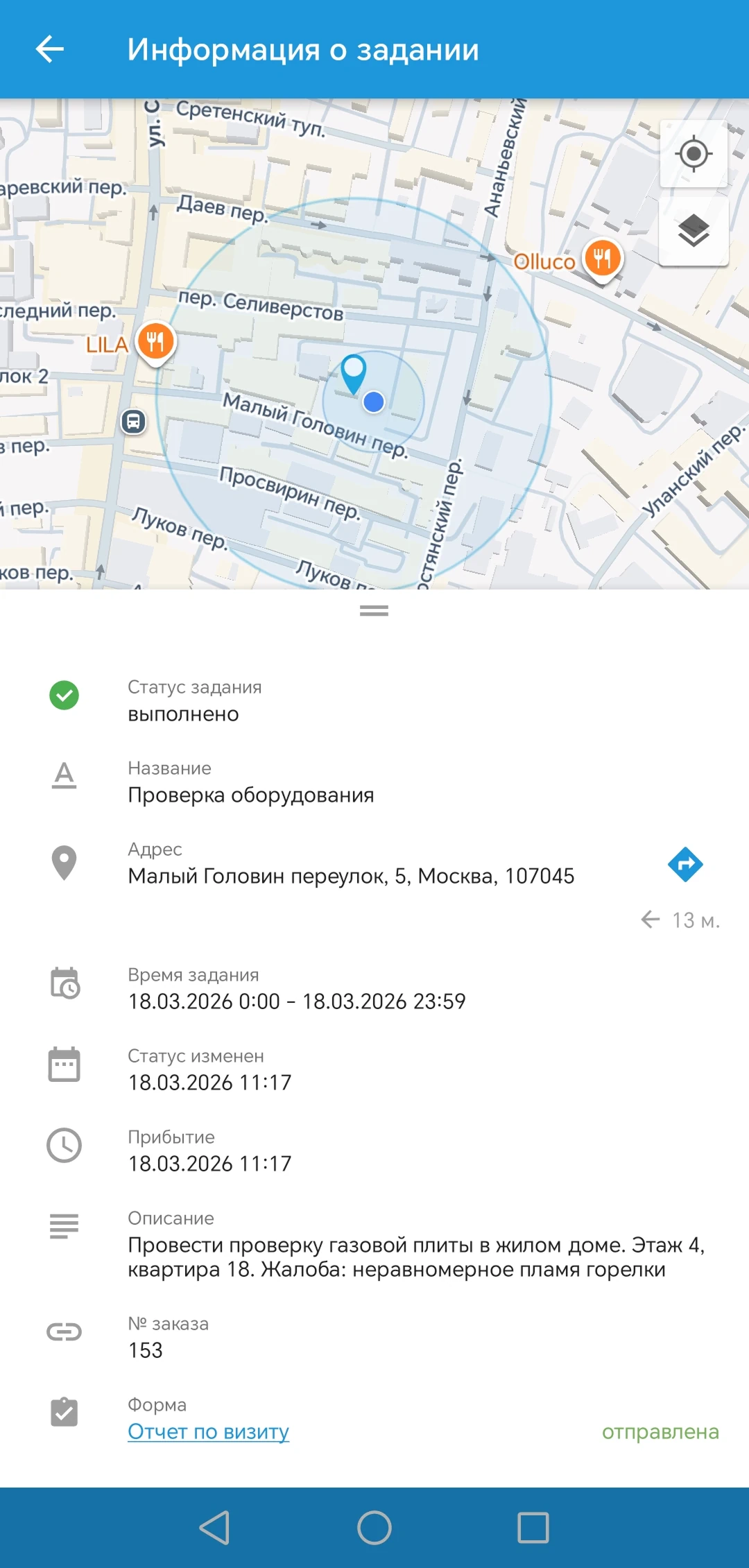Tap Описание icon to expand description
The image size is (749, 1568).
[x=64, y=1226]
